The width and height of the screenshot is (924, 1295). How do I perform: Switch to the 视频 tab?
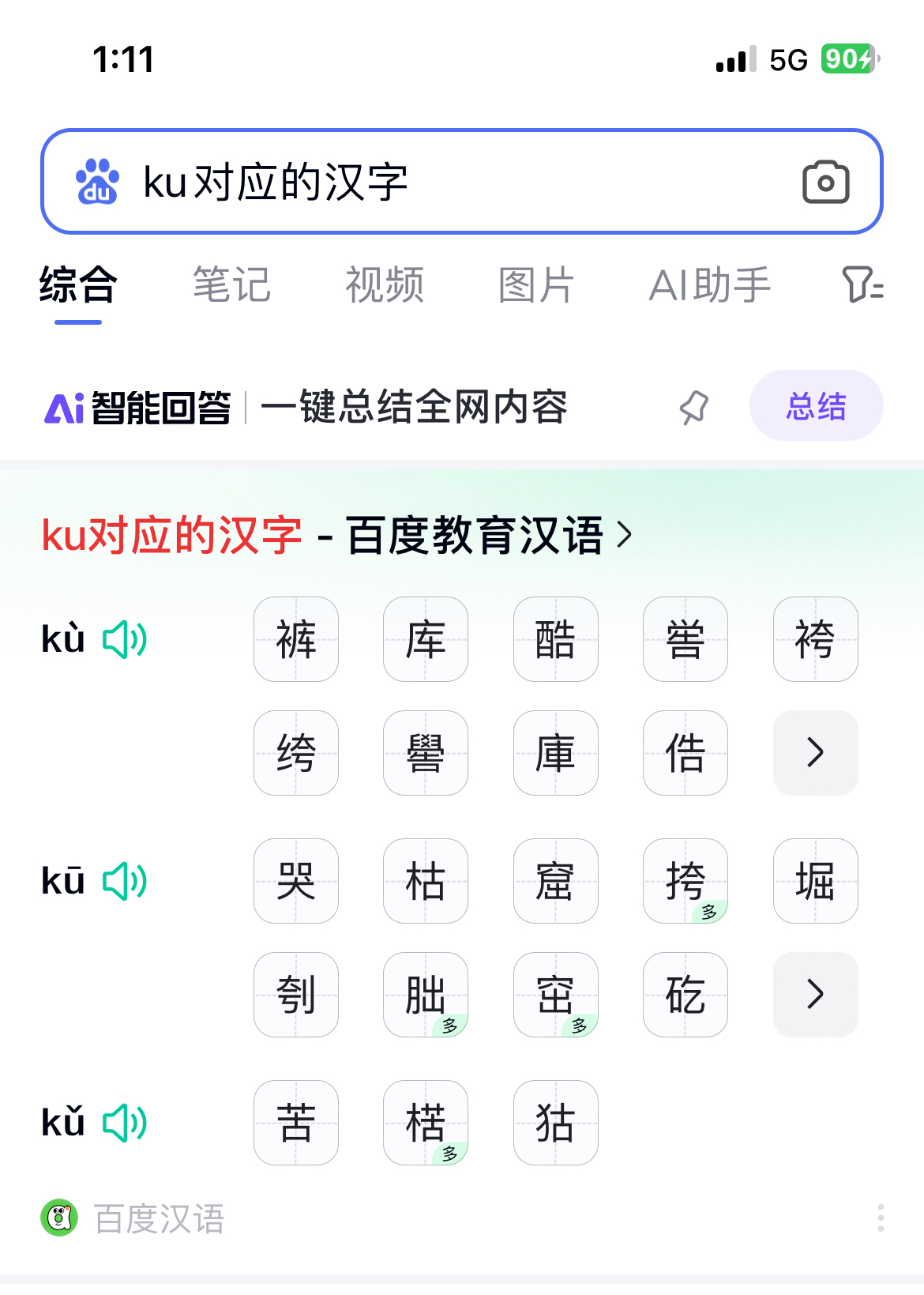385,285
